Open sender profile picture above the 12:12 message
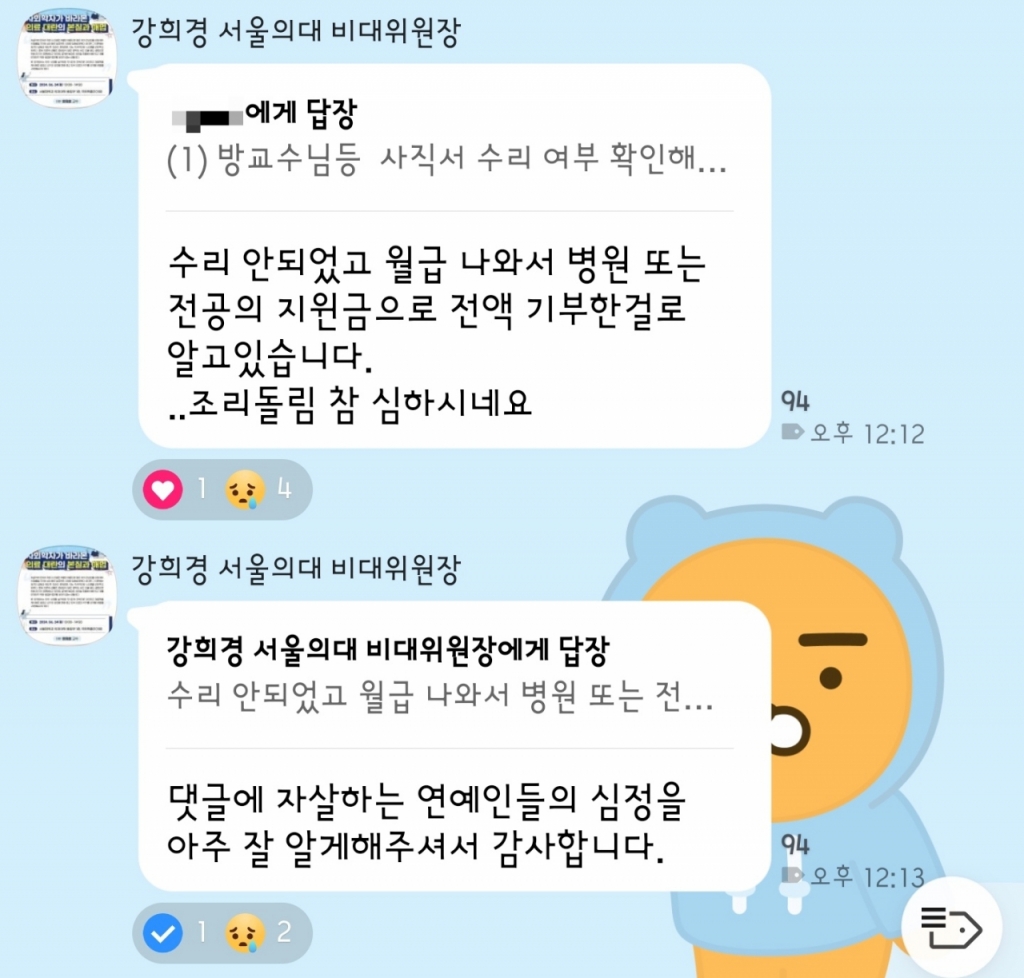The height and width of the screenshot is (978, 1024). [69, 62]
